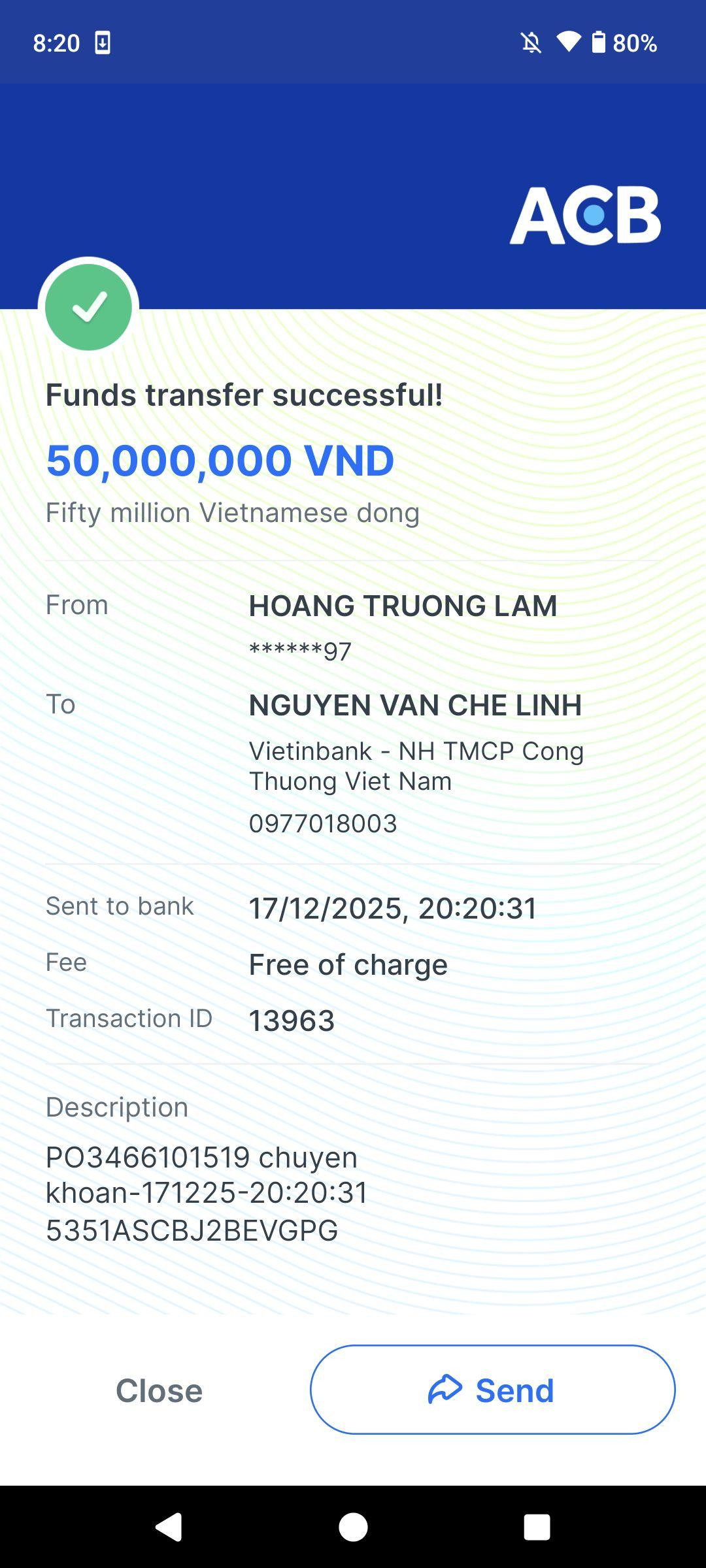The height and width of the screenshot is (1568, 706).
Task: Send the transfer receipt
Action: point(492,1389)
